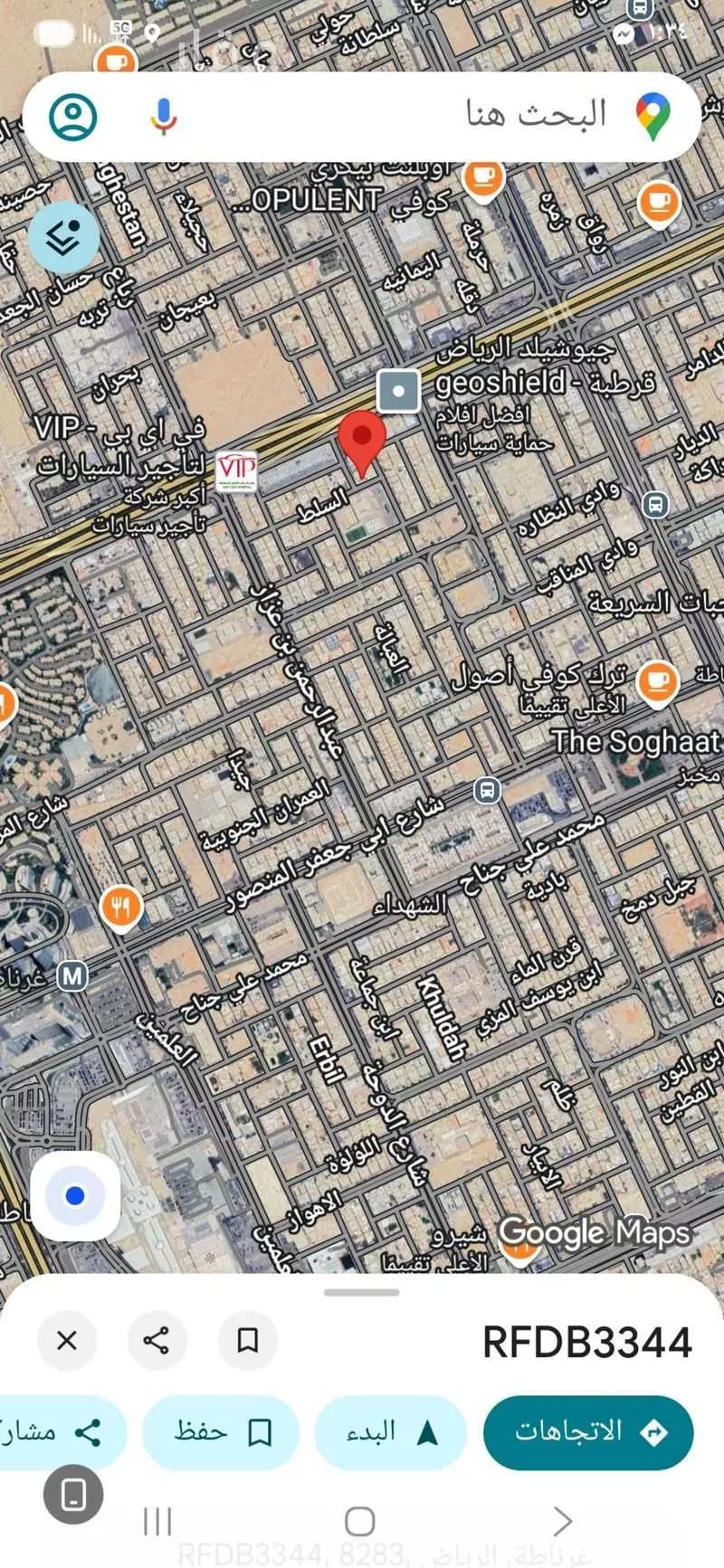Save the place using the حفظ chip
The image size is (724, 1568).
click(x=221, y=1431)
